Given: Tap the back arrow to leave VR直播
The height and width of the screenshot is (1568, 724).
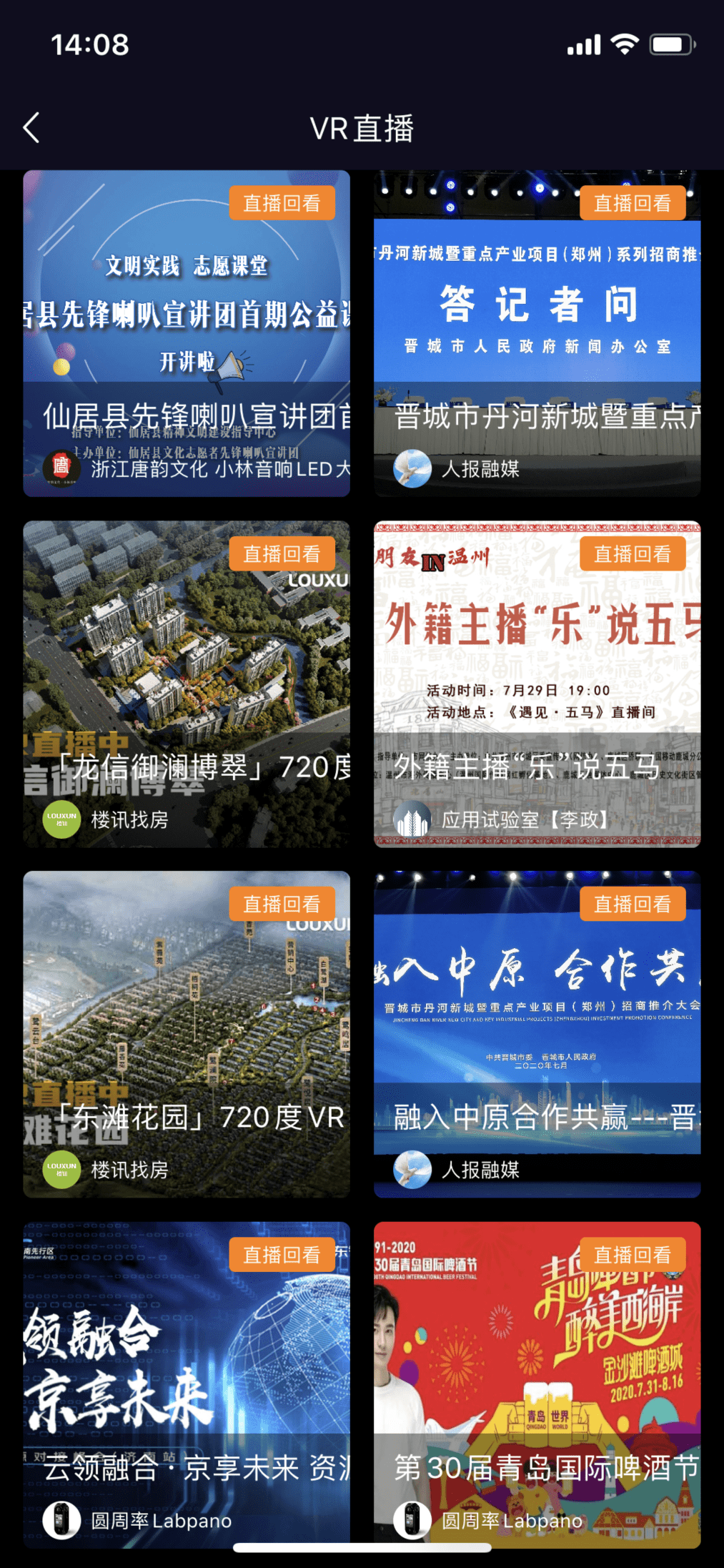Looking at the screenshot, I should point(30,127).
